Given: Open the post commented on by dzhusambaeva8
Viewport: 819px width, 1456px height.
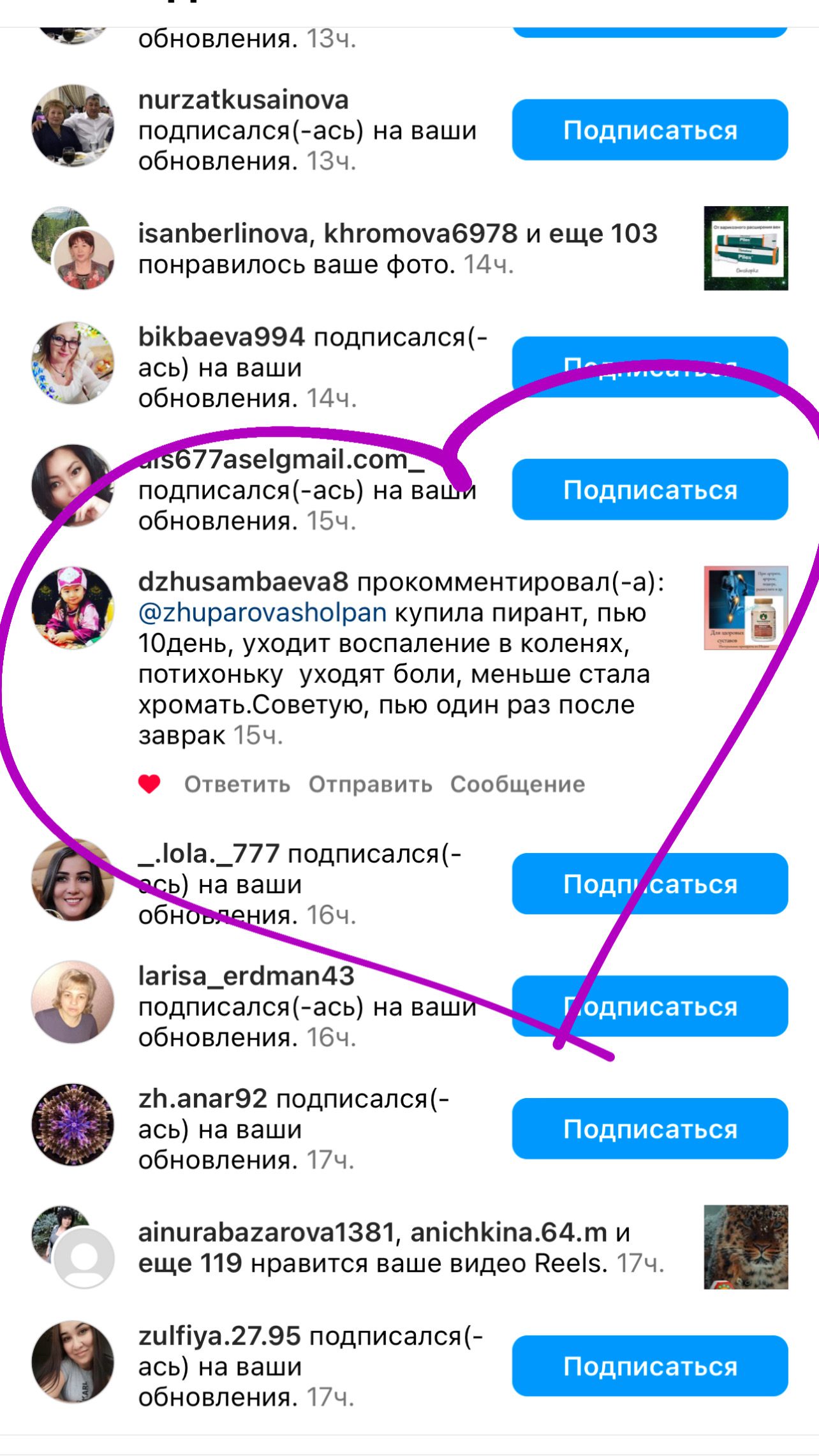Looking at the screenshot, I should click(745, 607).
